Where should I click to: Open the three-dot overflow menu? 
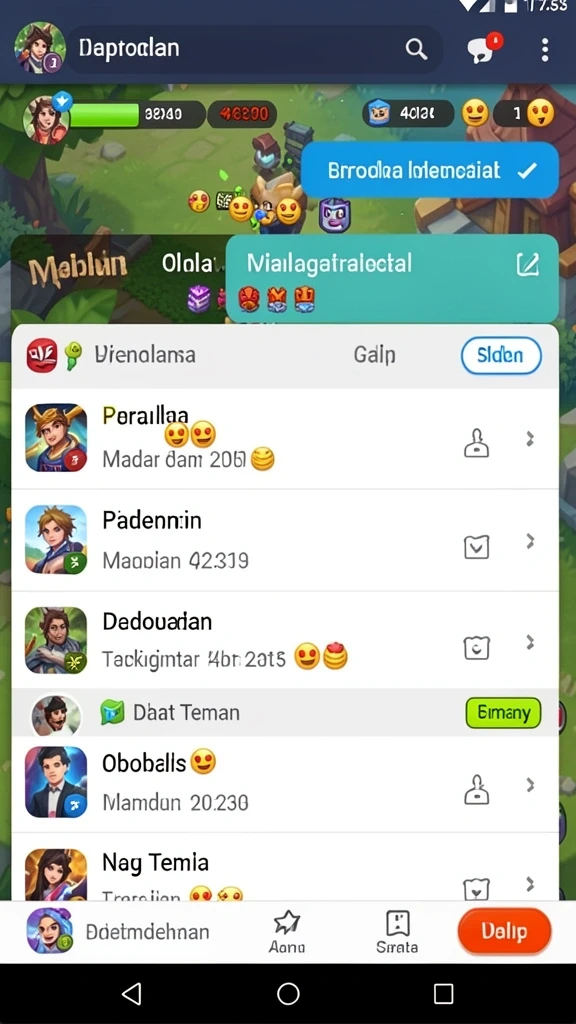click(545, 50)
